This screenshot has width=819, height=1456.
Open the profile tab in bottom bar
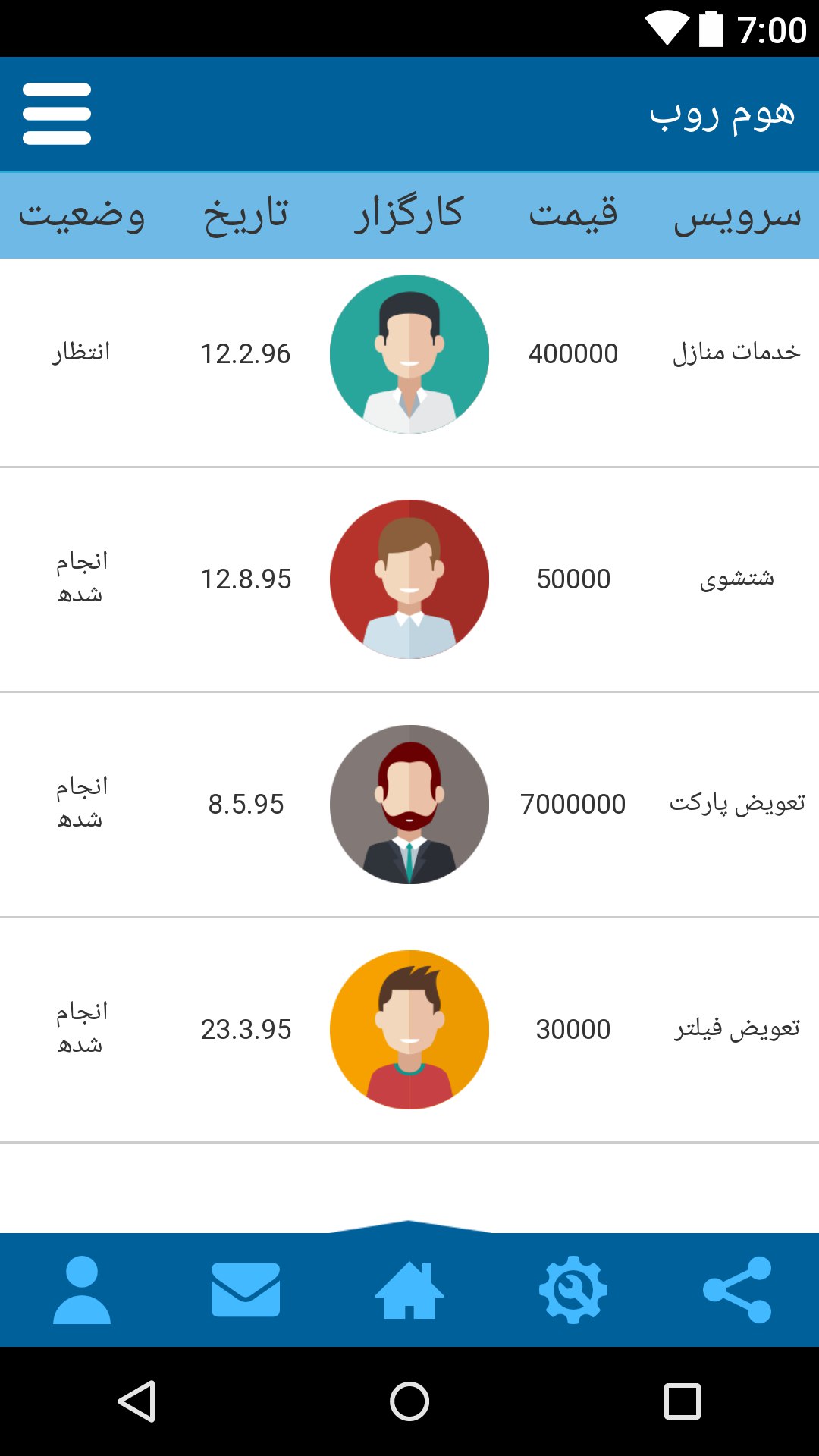tap(82, 1290)
